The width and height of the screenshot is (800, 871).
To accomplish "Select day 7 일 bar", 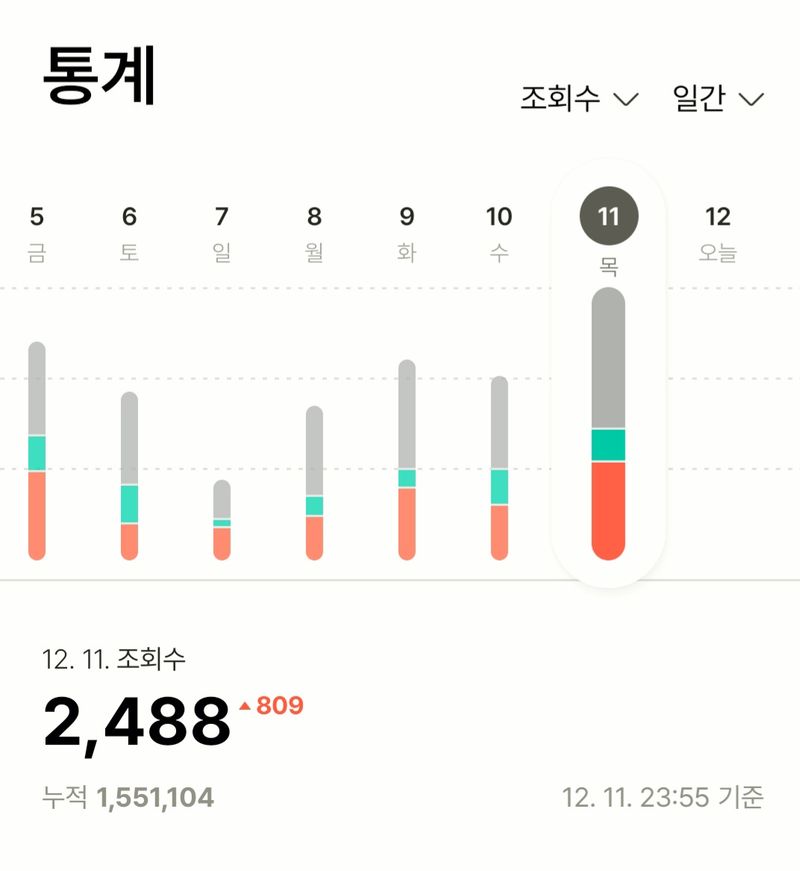I will tap(222, 520).
